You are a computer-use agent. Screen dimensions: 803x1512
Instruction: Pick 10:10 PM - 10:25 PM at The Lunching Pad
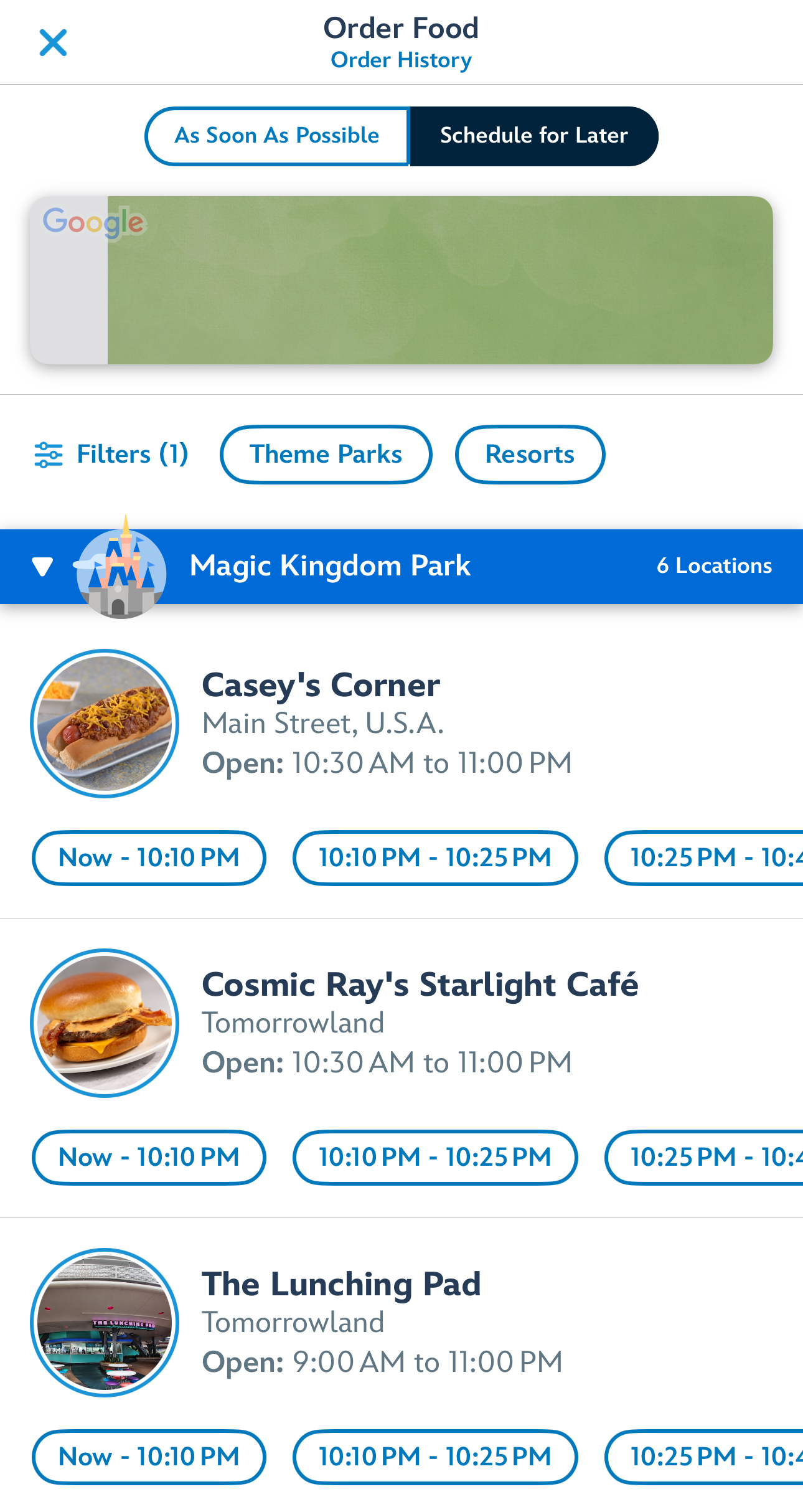pos(435,1457)
